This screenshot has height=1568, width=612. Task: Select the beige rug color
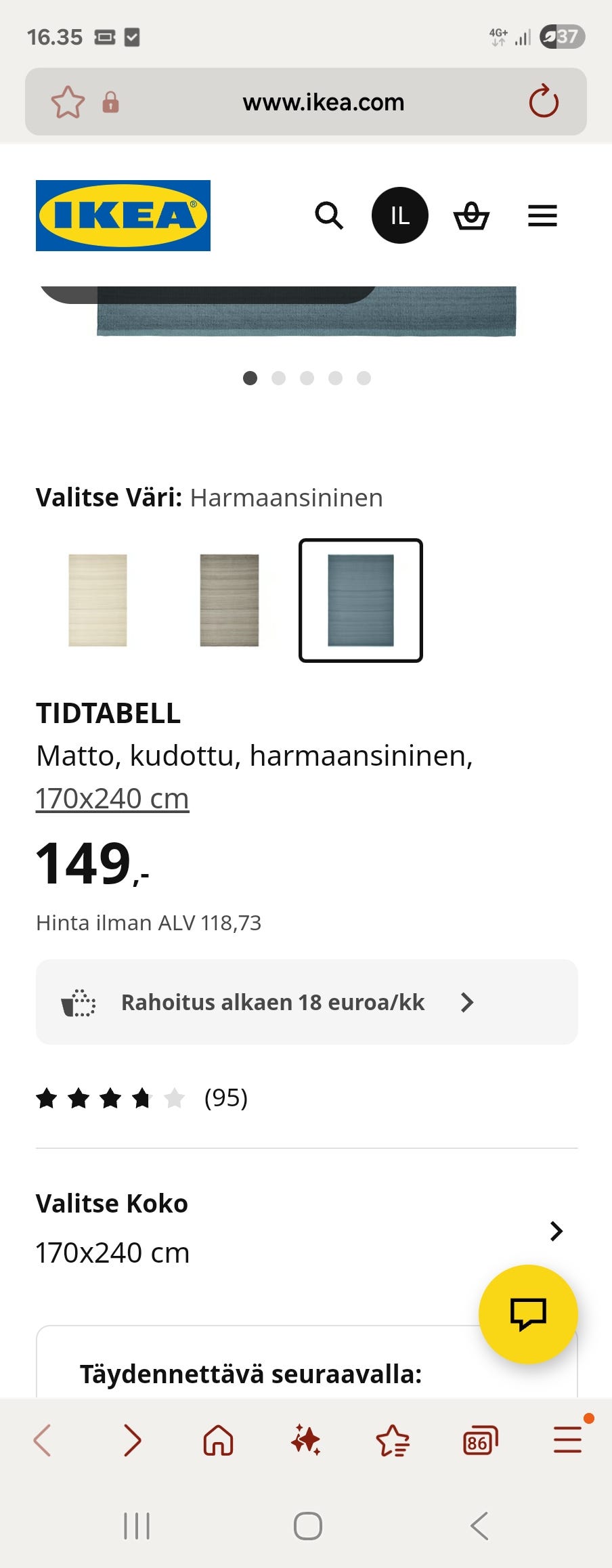point(97,600)
